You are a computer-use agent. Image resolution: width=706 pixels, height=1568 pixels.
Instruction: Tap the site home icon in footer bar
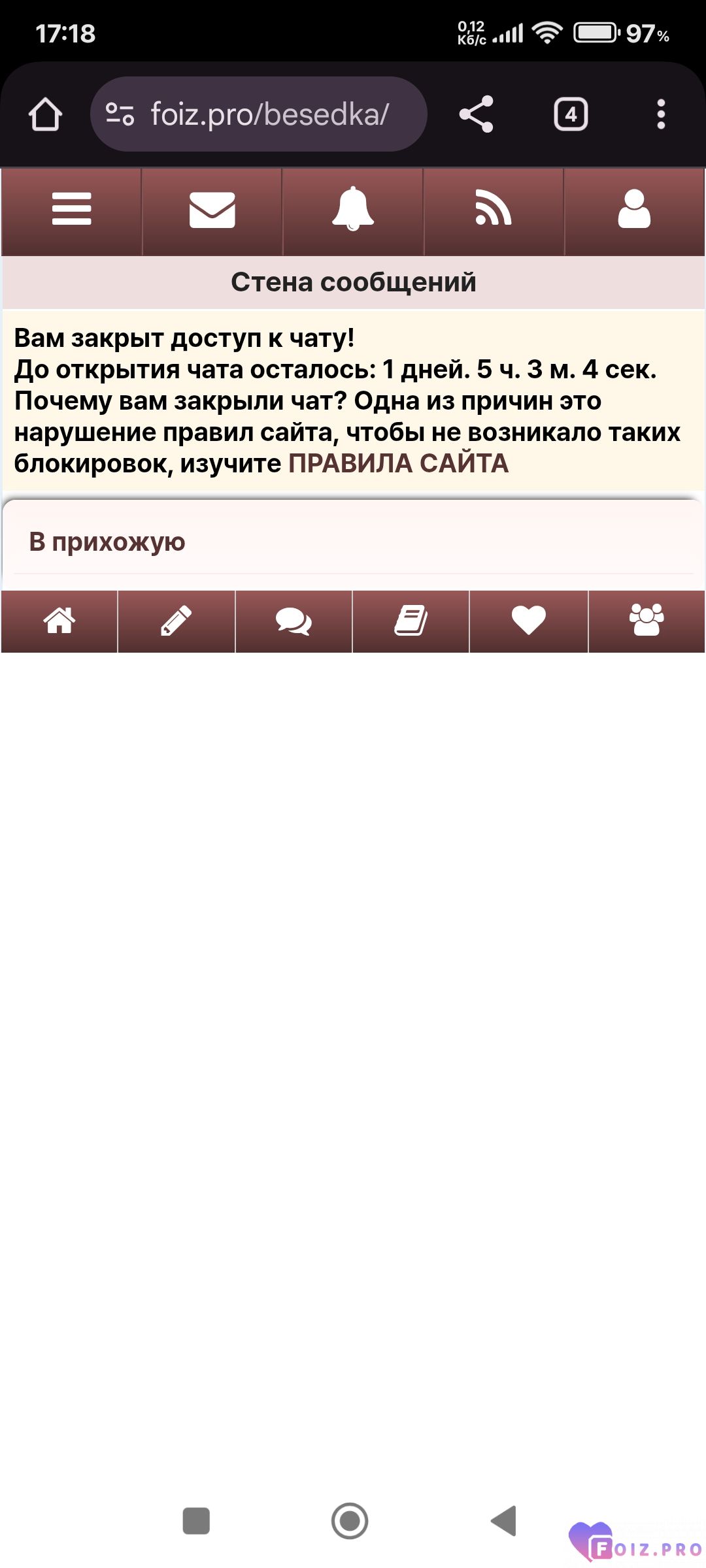pyautogui.click(x=59, y=621)
